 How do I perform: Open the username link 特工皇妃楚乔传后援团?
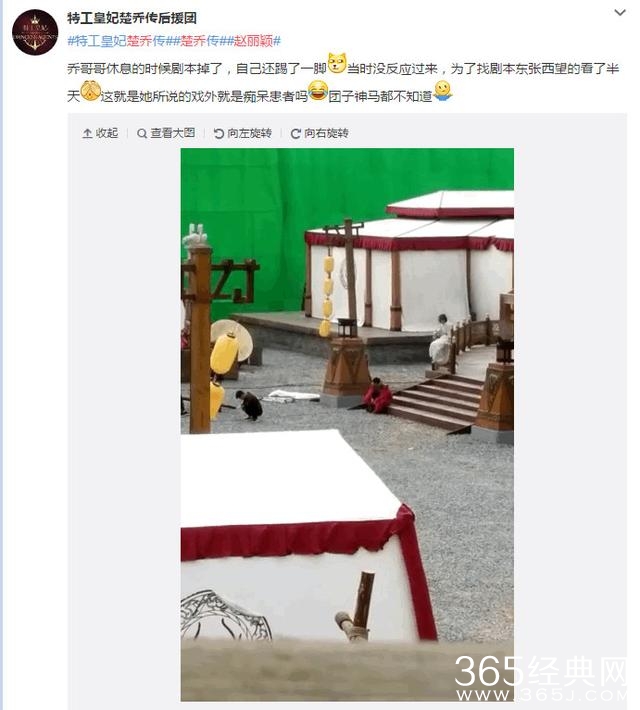131,18
